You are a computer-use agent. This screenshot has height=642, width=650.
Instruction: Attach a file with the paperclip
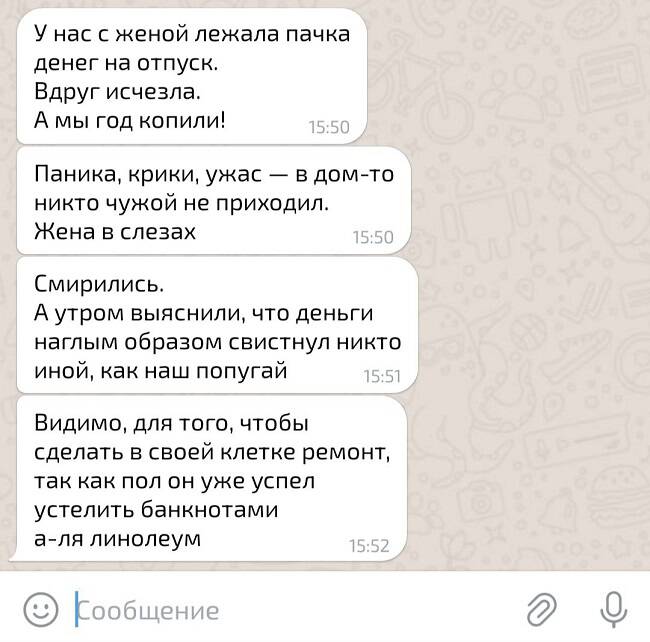click(541, 609)
